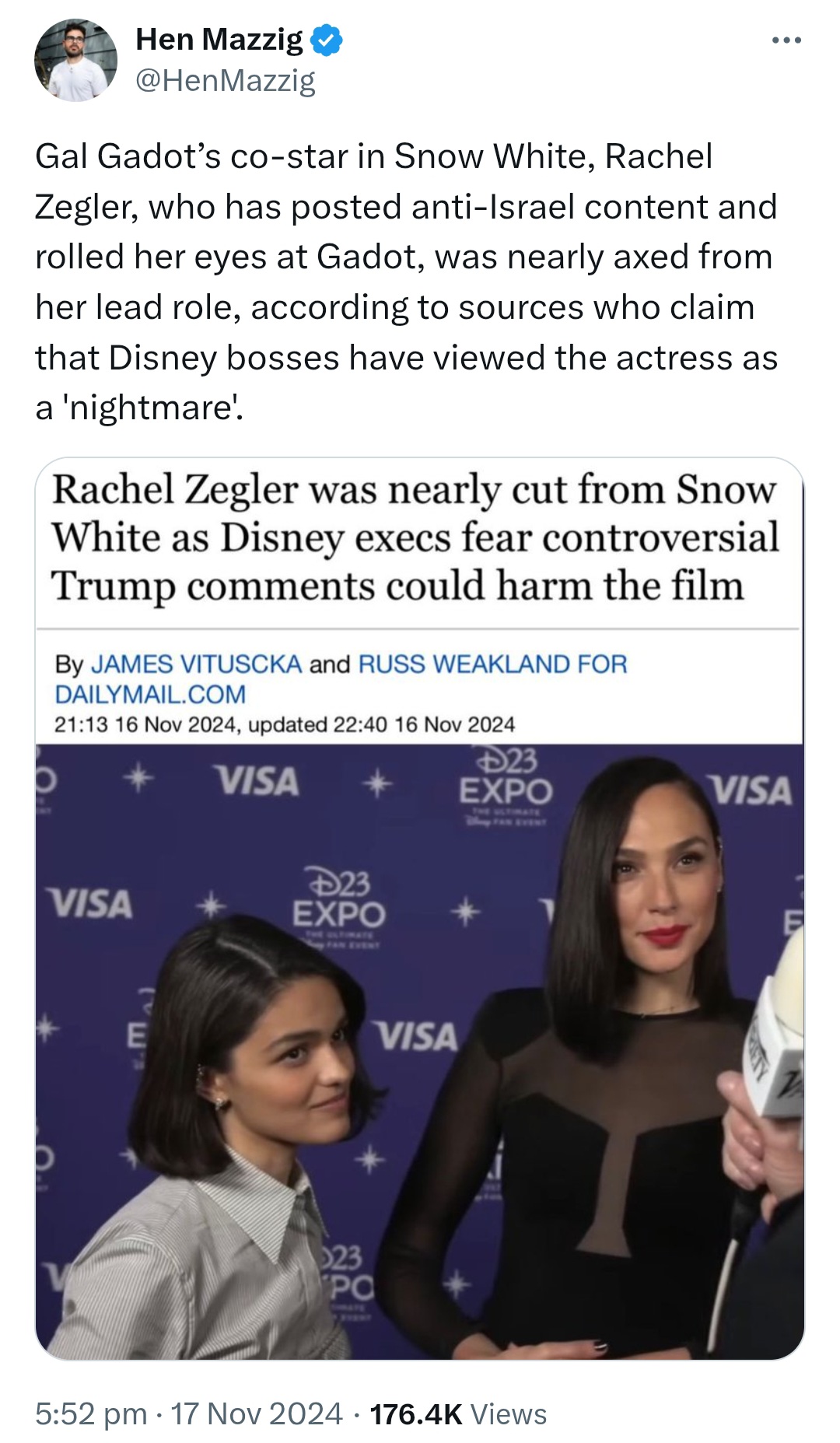Image resolution: width=840 pixels, height=1443 pixels.
Task: Enlarge the attached Daily Mail article image
Action: 420,908
